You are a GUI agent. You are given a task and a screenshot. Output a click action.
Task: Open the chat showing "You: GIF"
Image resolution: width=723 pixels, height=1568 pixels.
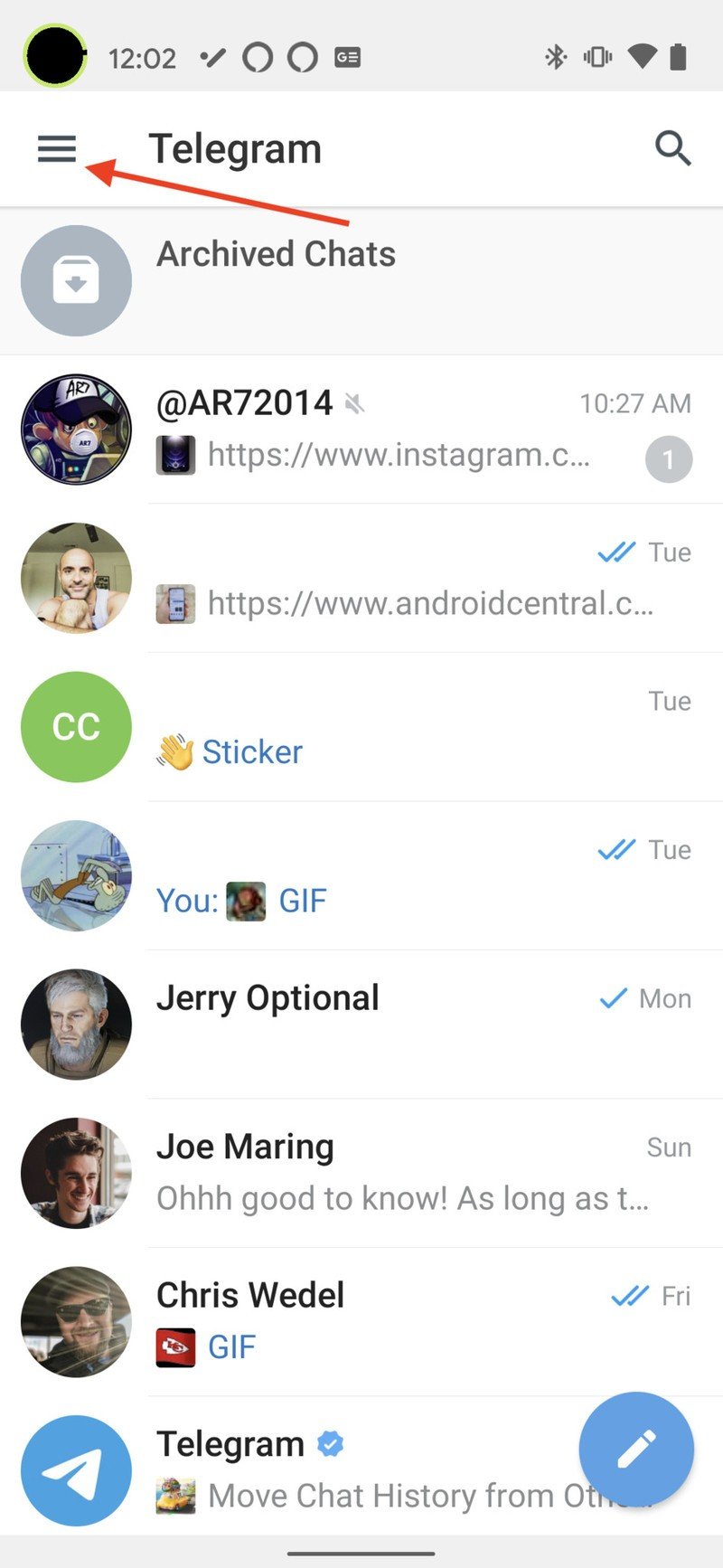coord(361,875)
